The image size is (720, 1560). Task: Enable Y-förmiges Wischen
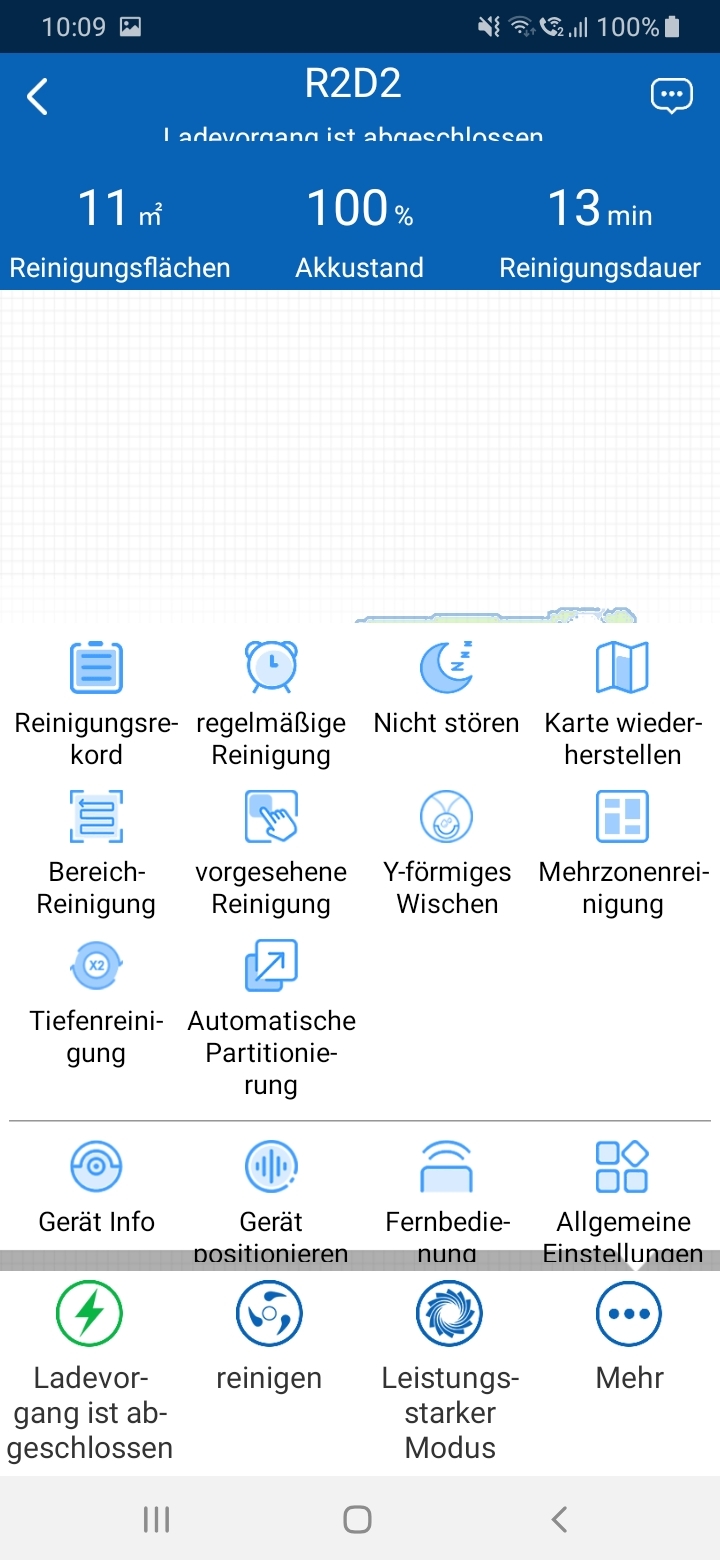(446, 854)
